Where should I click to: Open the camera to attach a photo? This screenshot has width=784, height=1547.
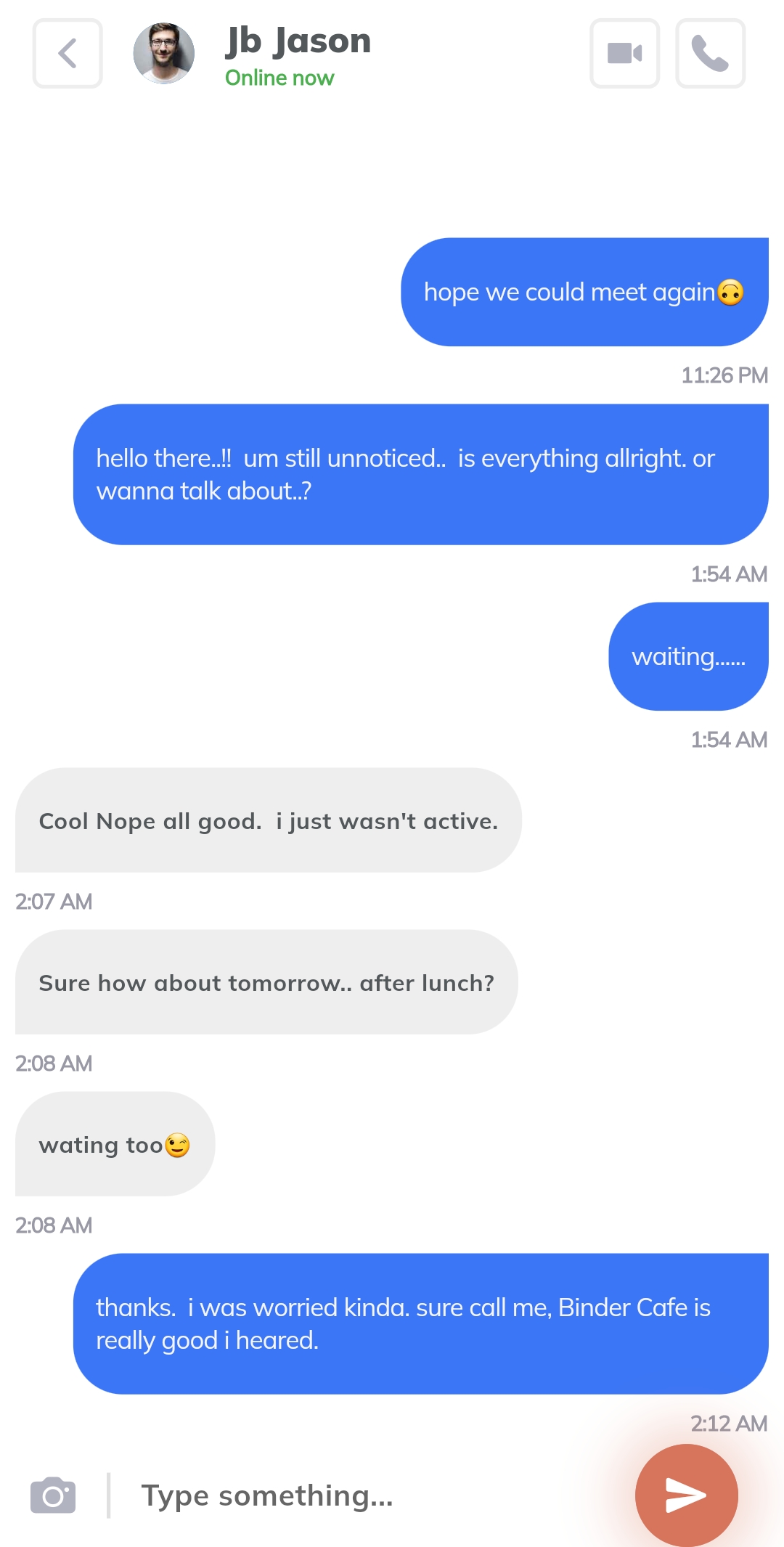coord(52,1495)
